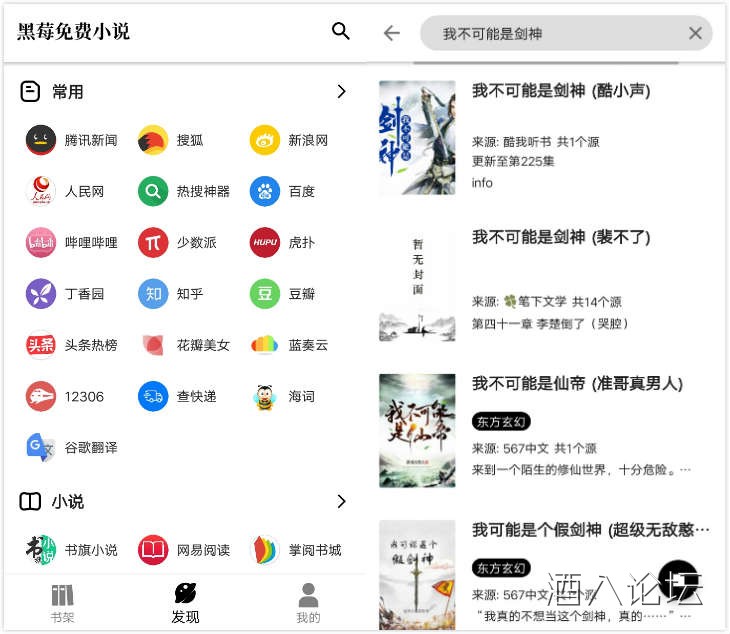The image size is (730, 634).
Task: Open 腾讯新闻 shortcut
Action: (x=72, y=140)
